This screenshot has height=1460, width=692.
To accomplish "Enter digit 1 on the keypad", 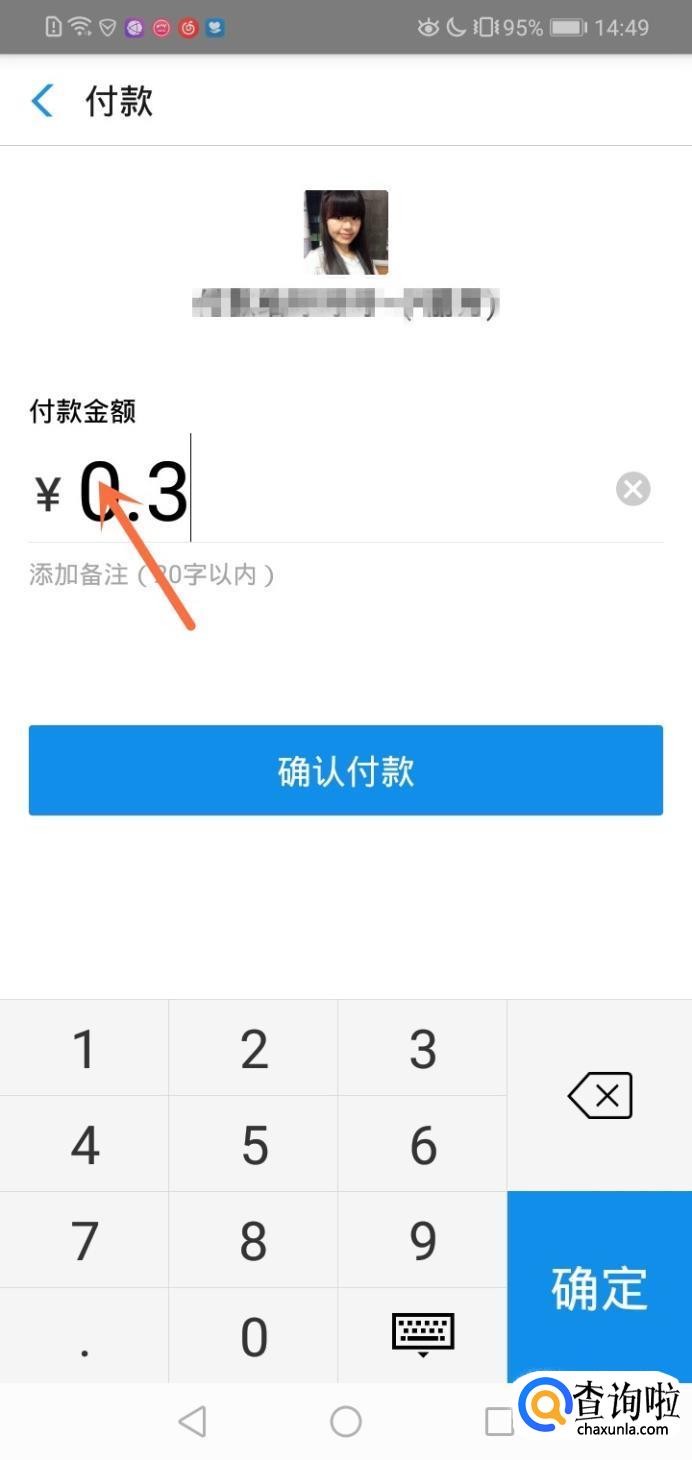I will tap(84, 1049).
